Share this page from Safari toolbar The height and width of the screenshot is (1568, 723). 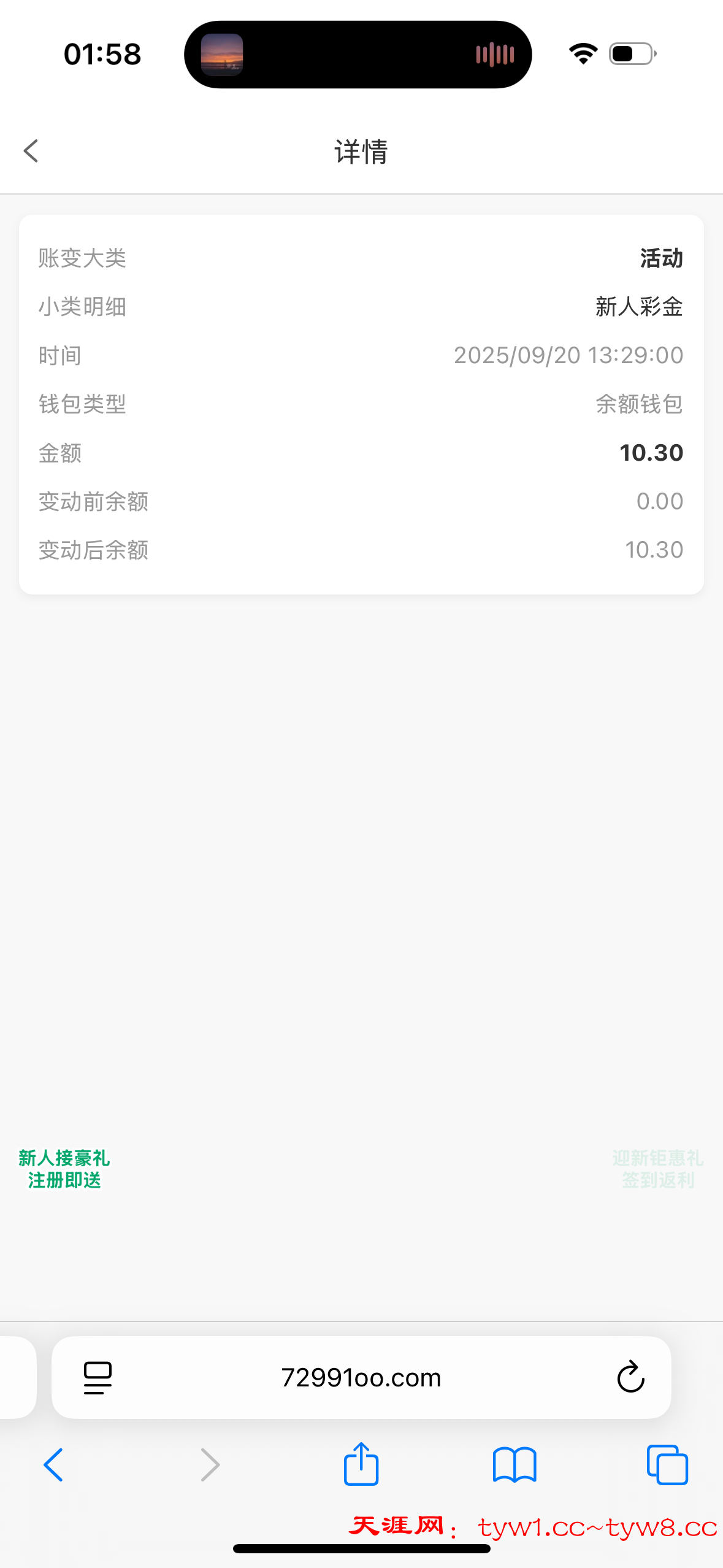tap(361, 1465)
